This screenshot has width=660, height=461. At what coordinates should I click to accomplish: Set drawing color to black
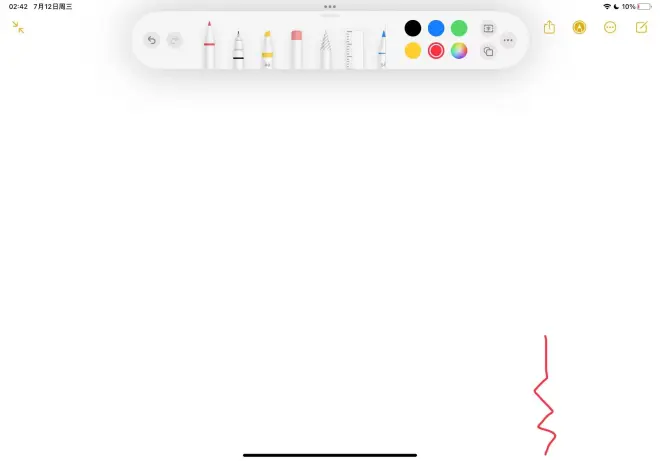point(413,28)
